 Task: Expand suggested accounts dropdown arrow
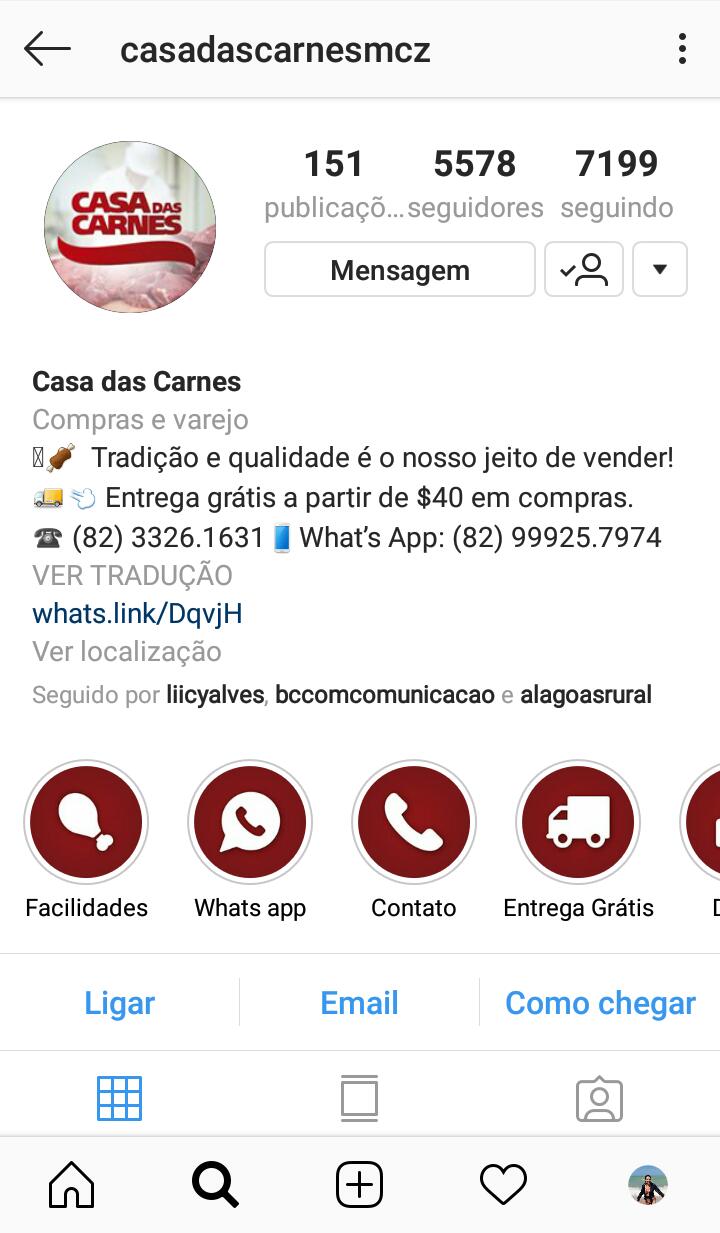[x=660, y=270]
